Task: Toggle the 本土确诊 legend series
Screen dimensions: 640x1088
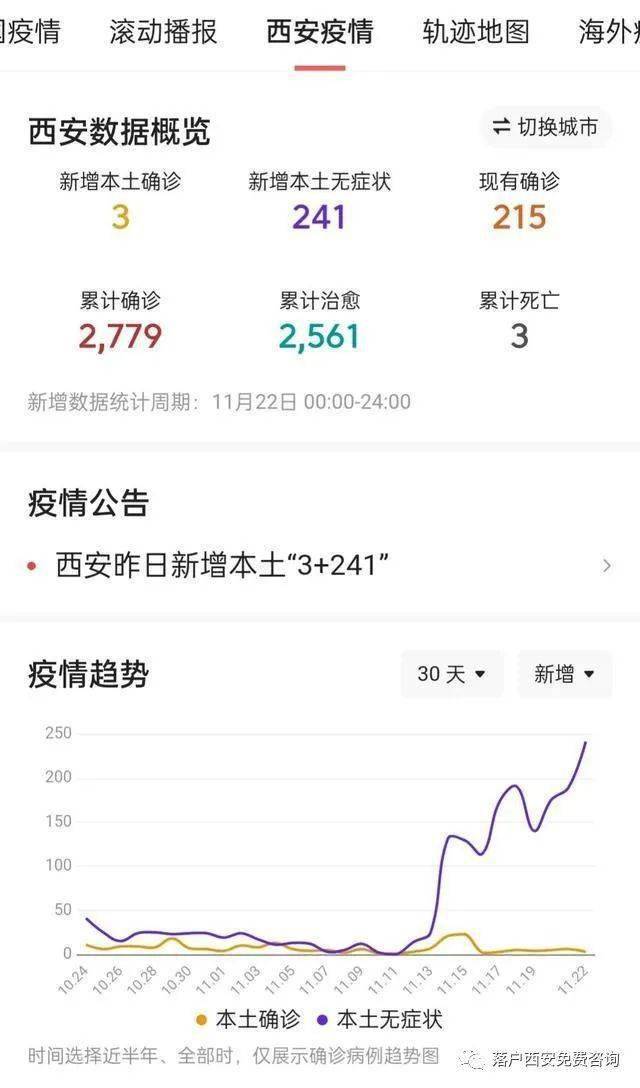Action: click(x=247, y=1019)
